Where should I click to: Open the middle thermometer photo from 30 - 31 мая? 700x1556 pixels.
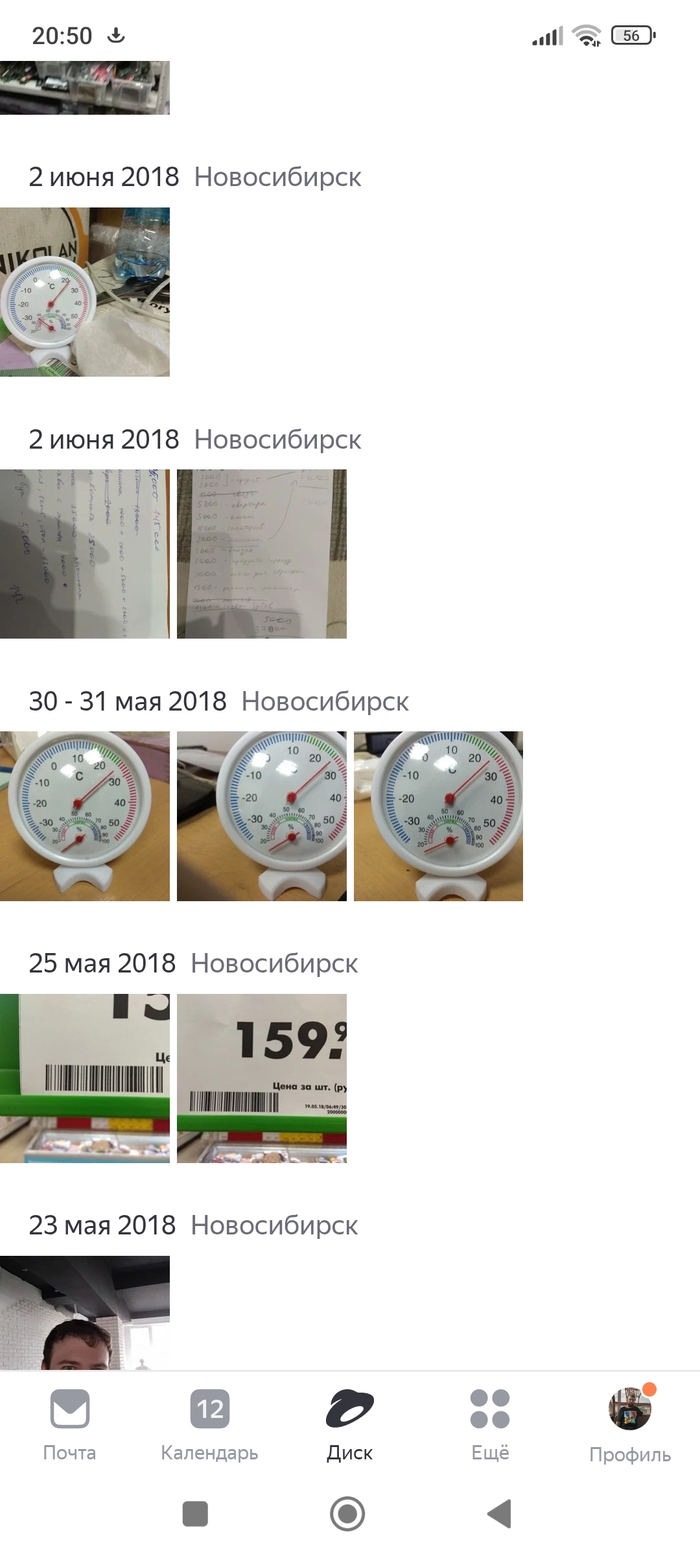pyautogui.click(x=262, y=816)
